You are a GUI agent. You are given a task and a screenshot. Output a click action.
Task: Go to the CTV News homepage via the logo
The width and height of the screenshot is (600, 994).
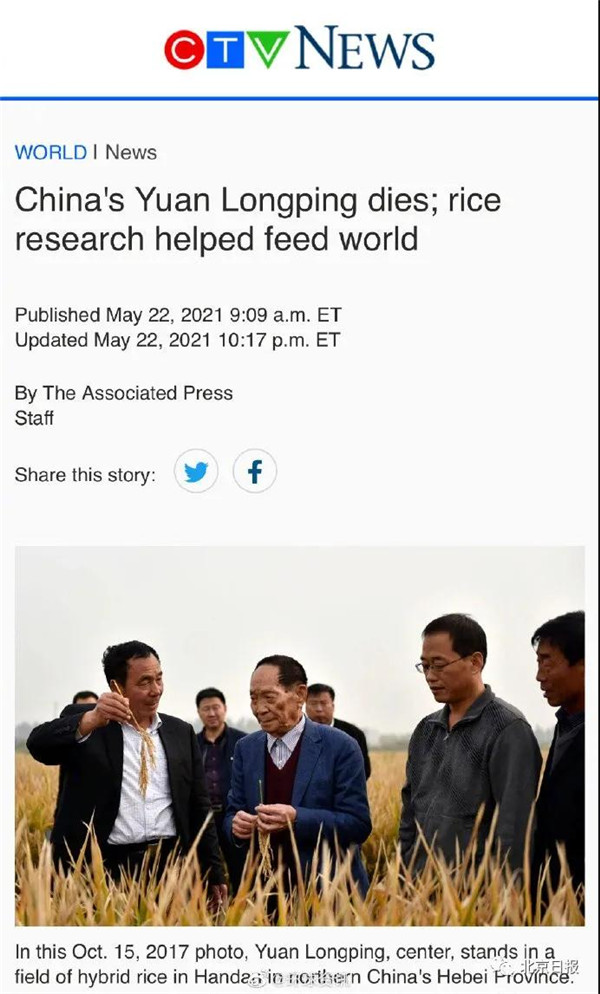point(299,48)
